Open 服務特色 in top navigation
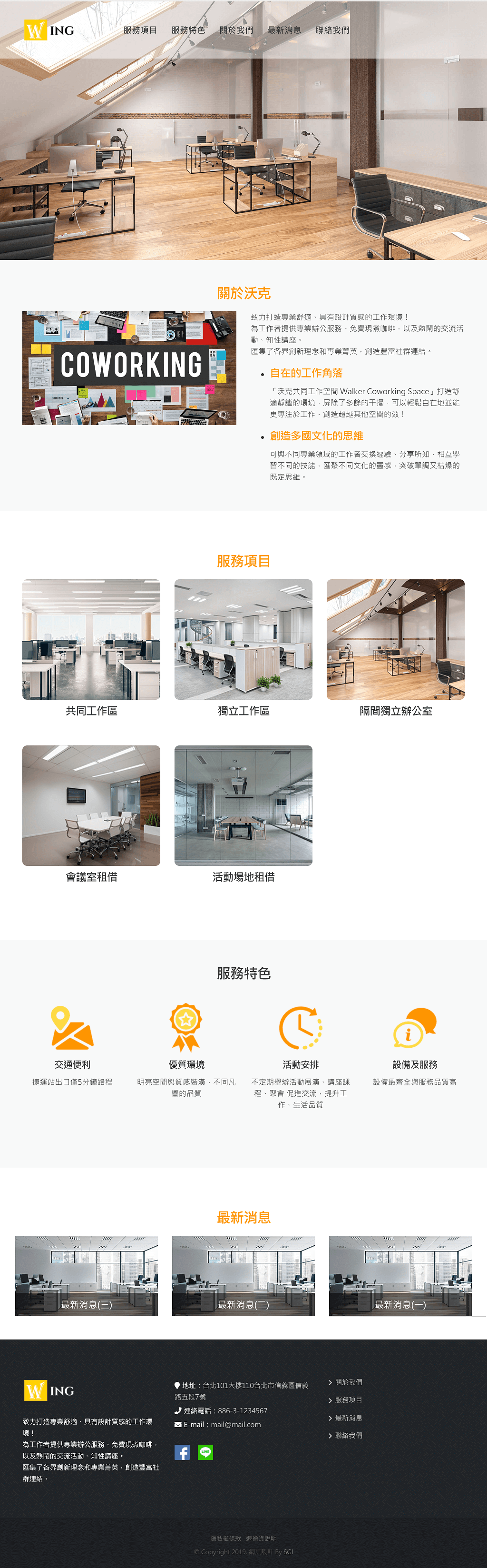 188,30
